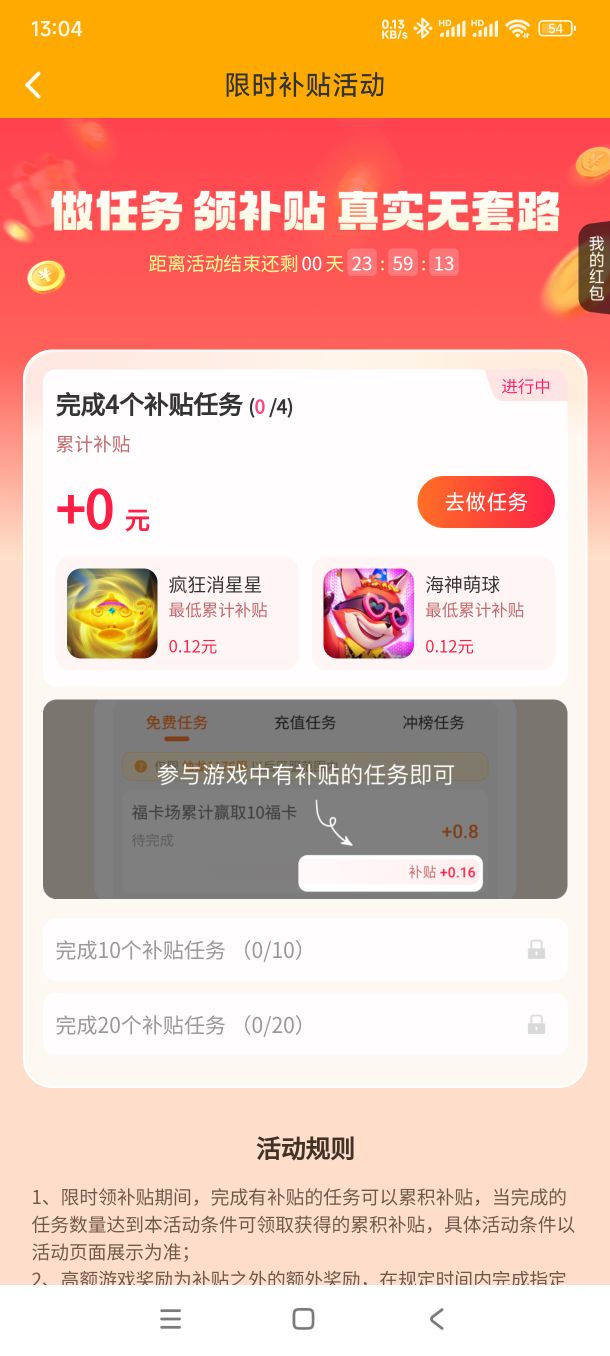This screenshot has width=610, height=1356.
Task: Tap the system home button
Action: point(303,1319)
